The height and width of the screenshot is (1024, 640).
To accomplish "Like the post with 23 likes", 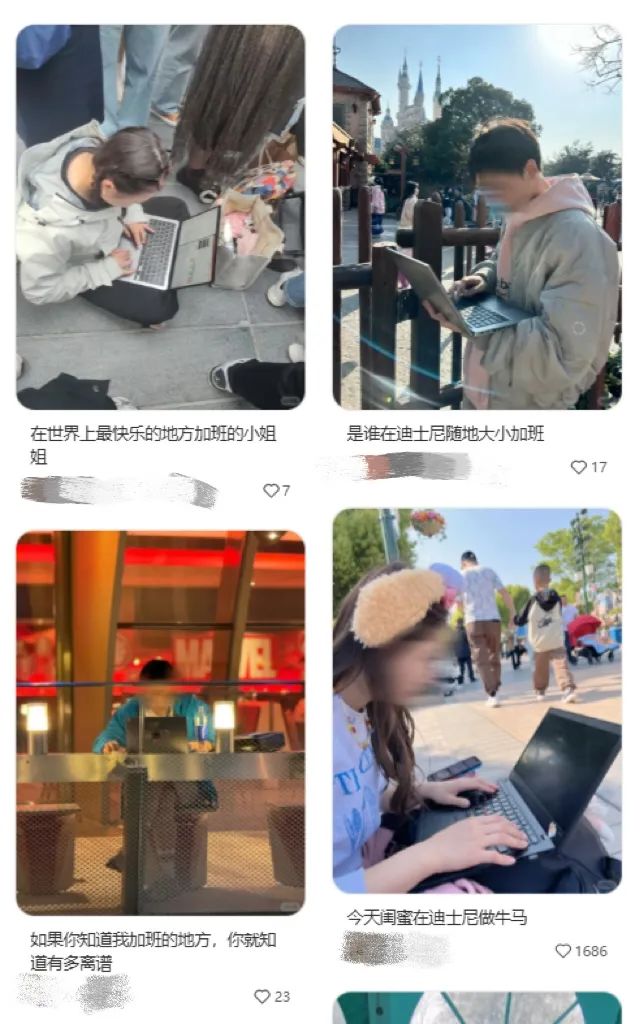I will [x=262, y=996].
